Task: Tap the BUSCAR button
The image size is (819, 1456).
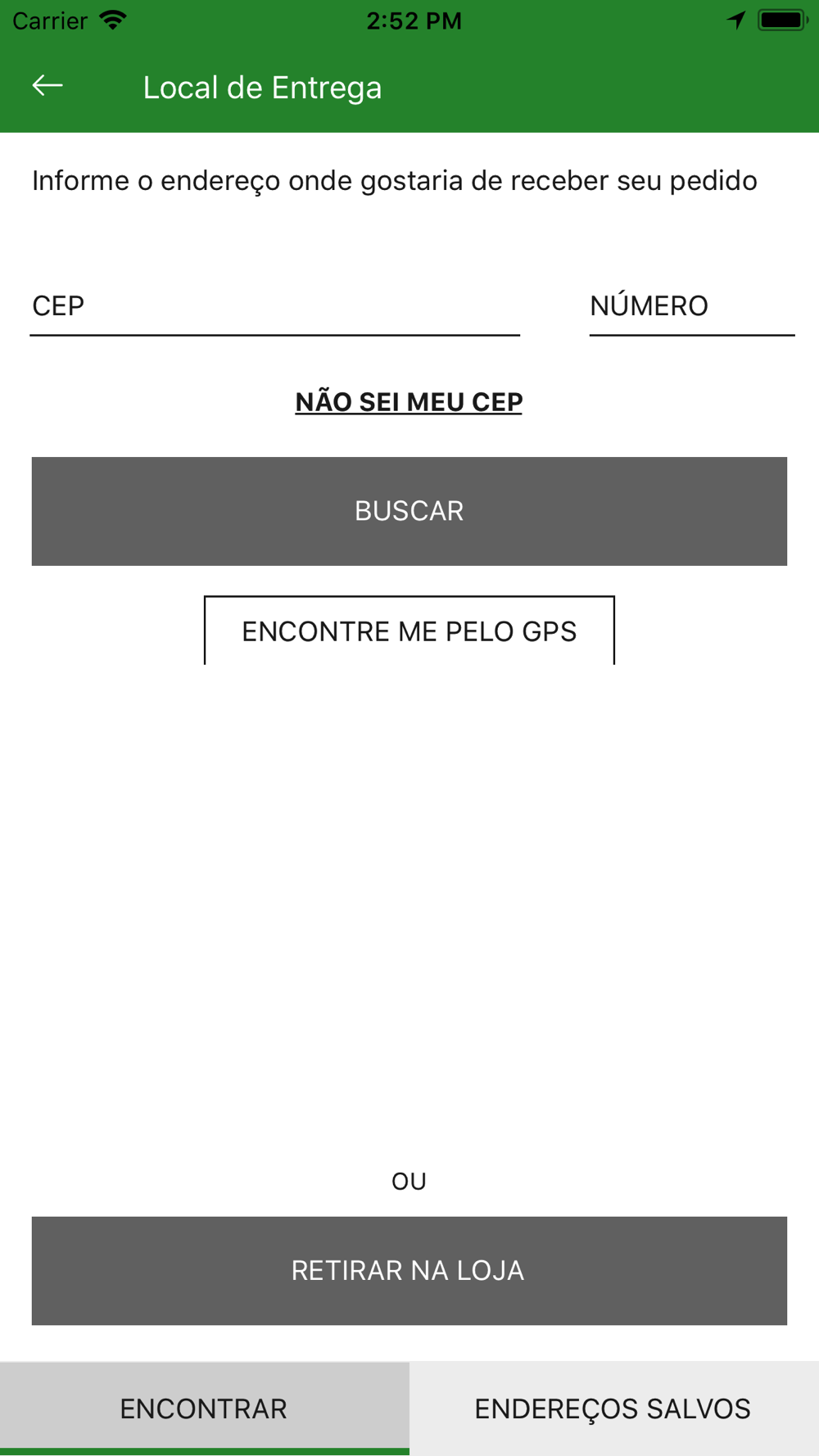Action: point(409,511)
